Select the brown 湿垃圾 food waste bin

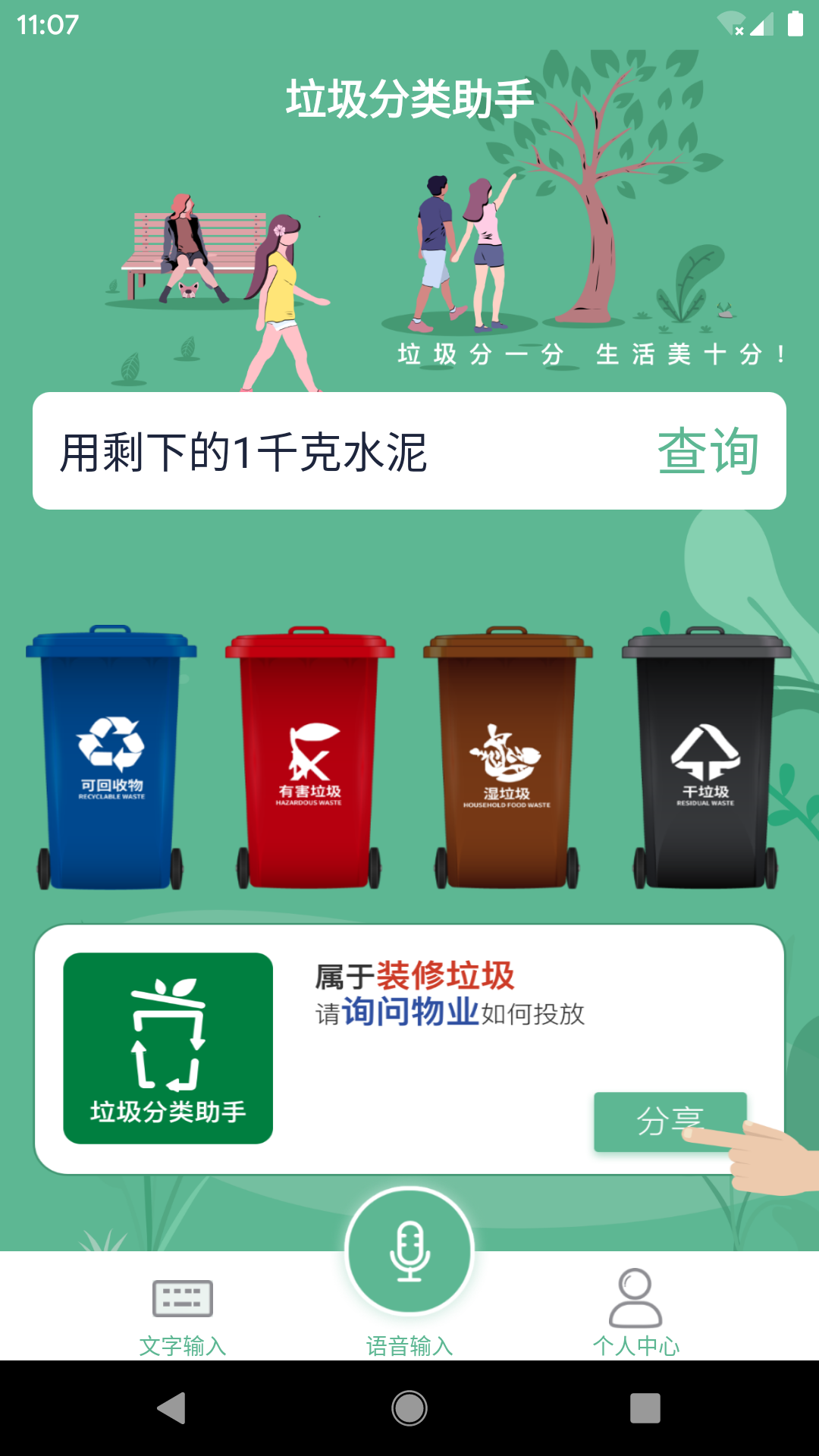pos(507,758)
